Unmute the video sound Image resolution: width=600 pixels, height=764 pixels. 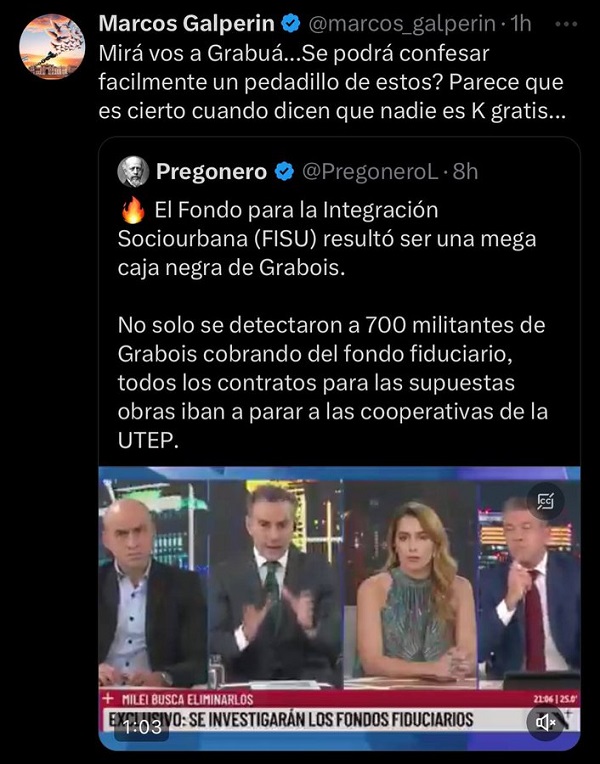(546, 722)
